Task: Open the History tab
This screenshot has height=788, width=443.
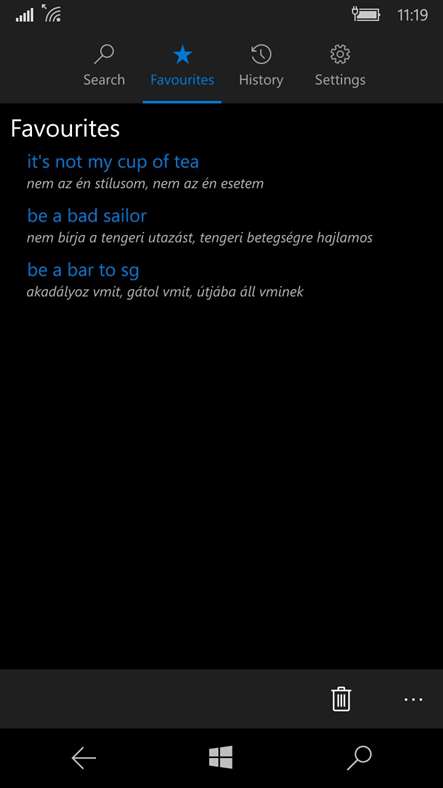Action: (261, 66)
